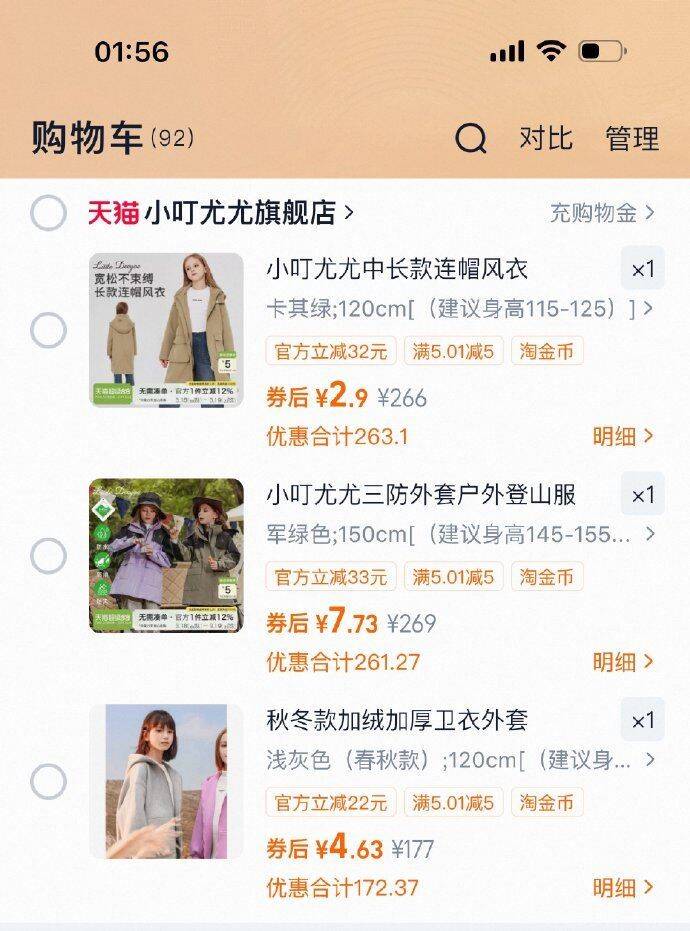Open the 加绒加厚卫衣外套 product image
Screen dimensions: 690x931
(166, 781)
